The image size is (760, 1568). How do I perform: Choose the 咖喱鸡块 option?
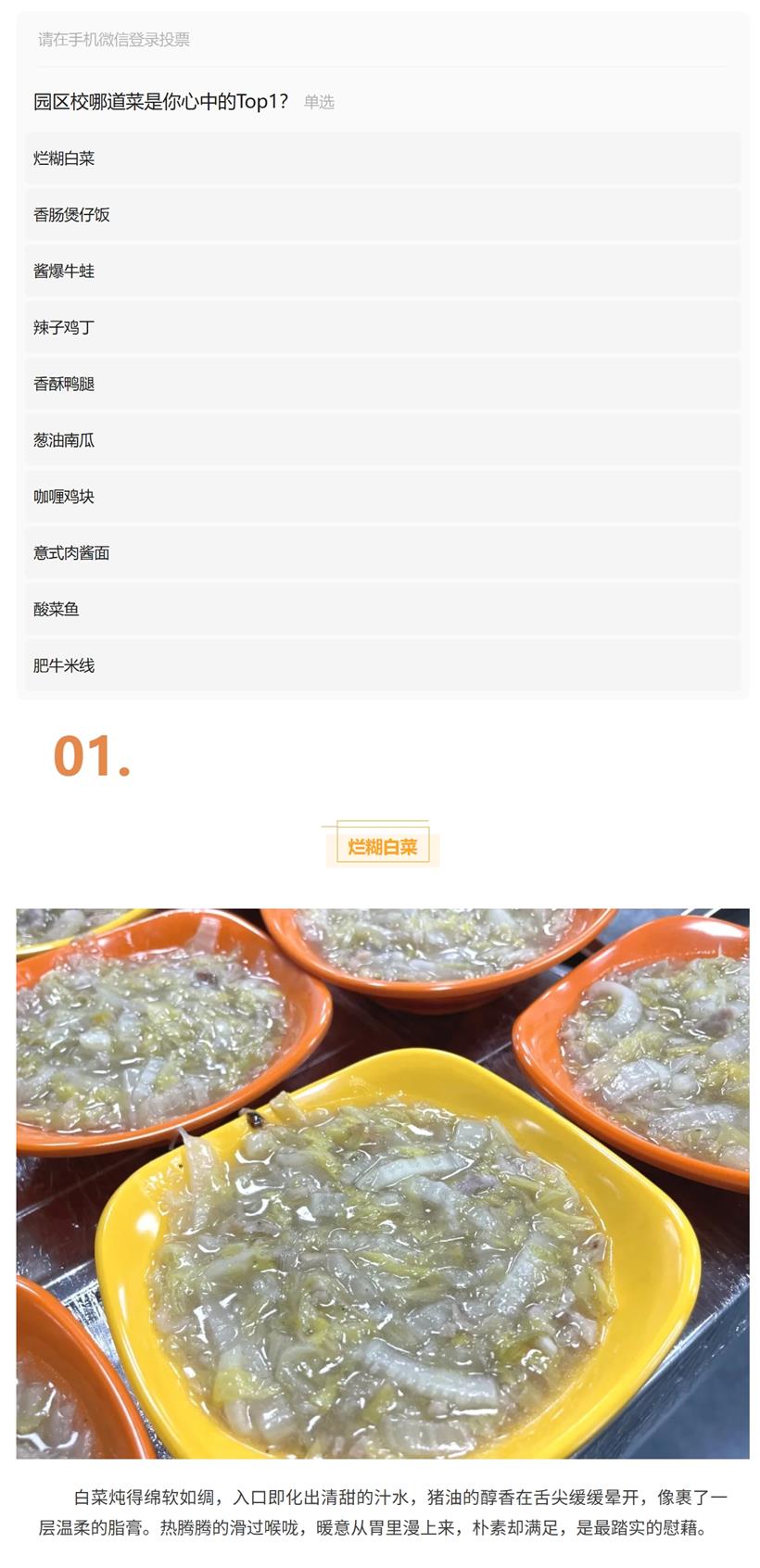pos(382,497)
